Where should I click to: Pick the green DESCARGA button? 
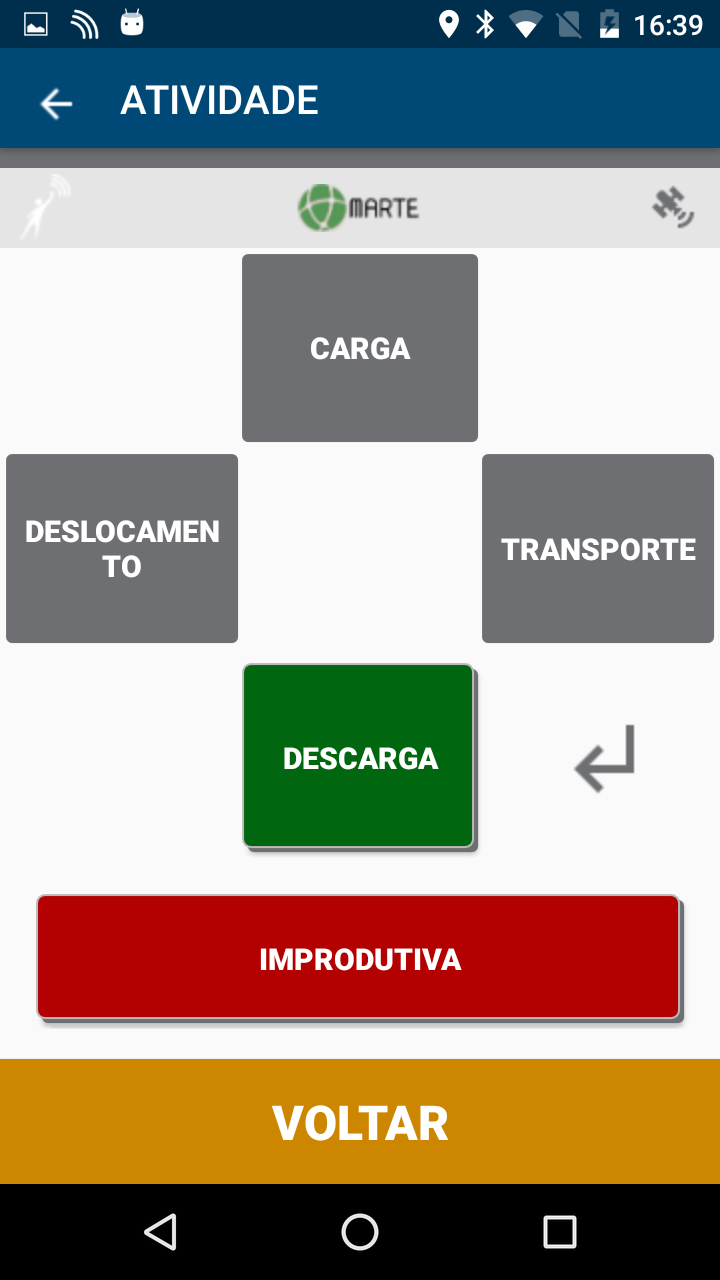tap(359, 757)
